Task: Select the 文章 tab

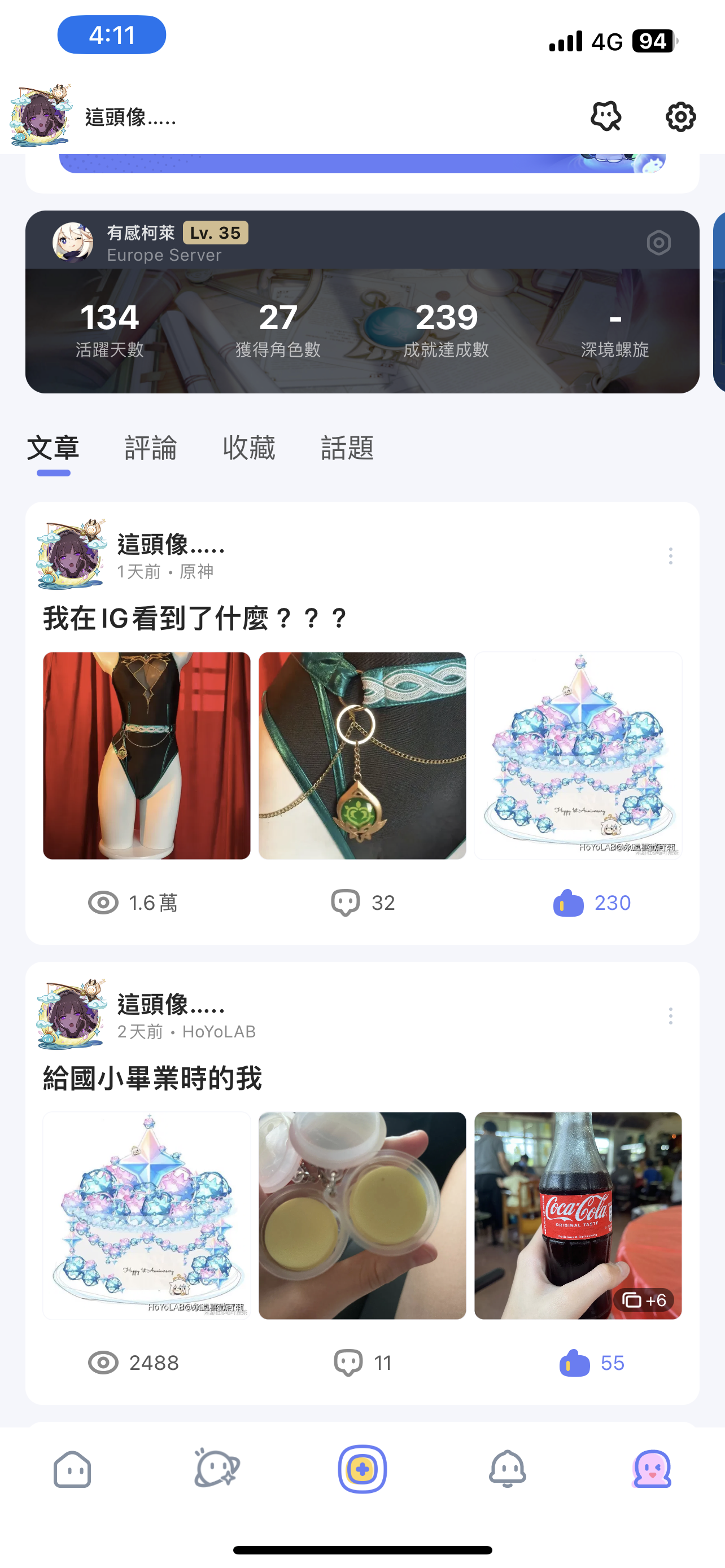Action: (53, 449)
